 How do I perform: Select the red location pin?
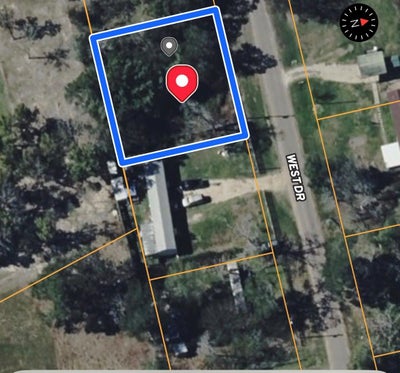click(x=182, y=83)
